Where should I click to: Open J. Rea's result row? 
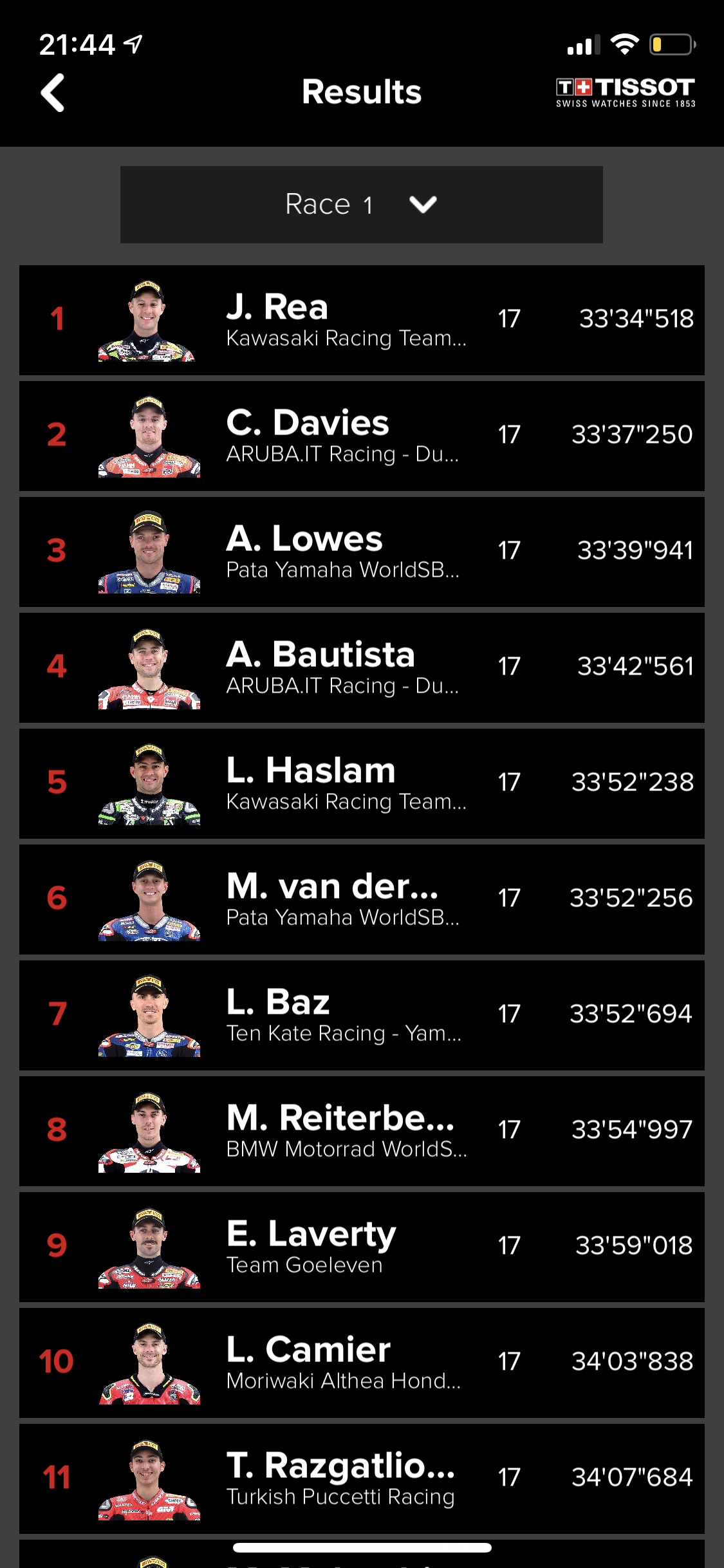(x=361, y=320)
